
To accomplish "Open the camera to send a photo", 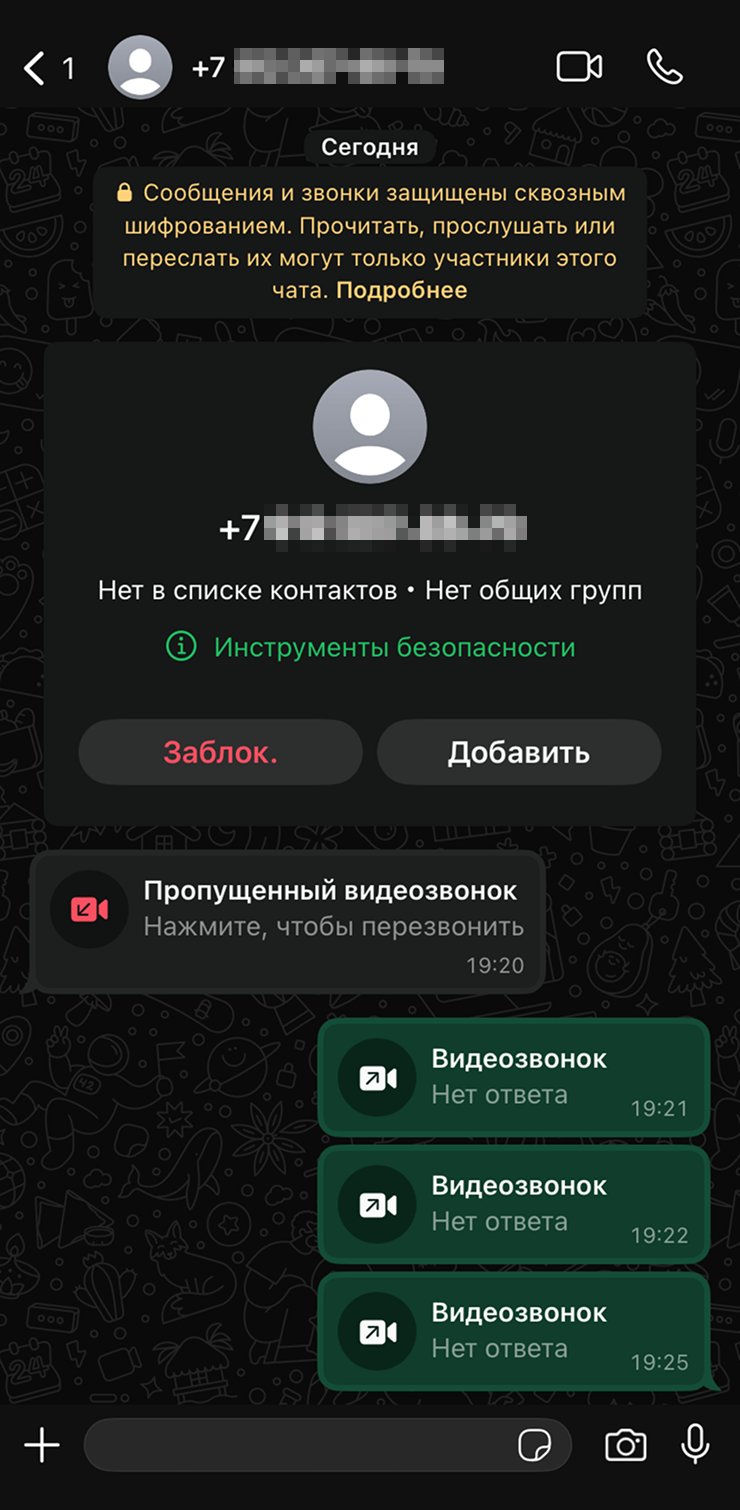I will tap(626, 1445).
